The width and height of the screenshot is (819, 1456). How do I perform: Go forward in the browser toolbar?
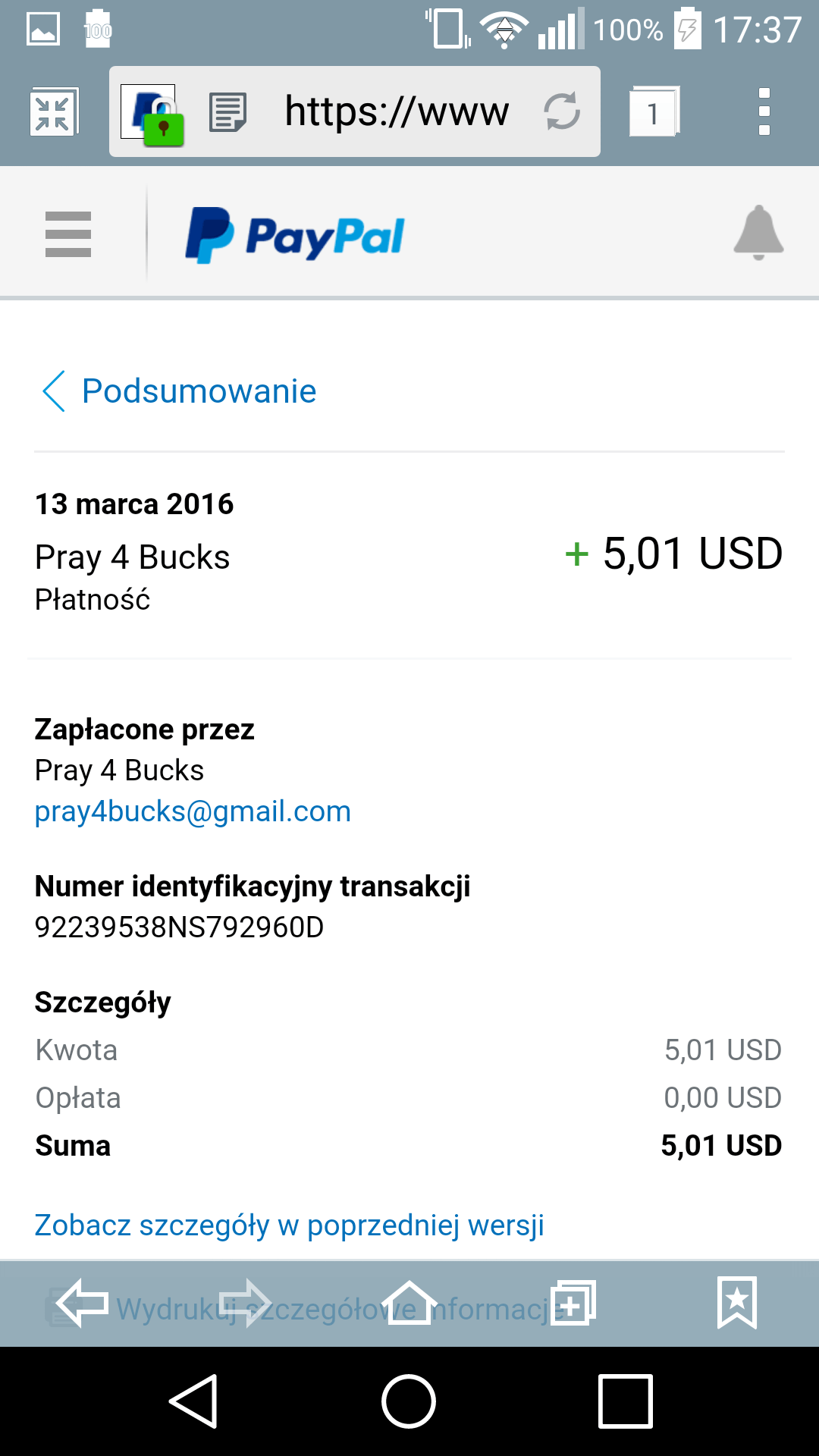[245, 1304]
